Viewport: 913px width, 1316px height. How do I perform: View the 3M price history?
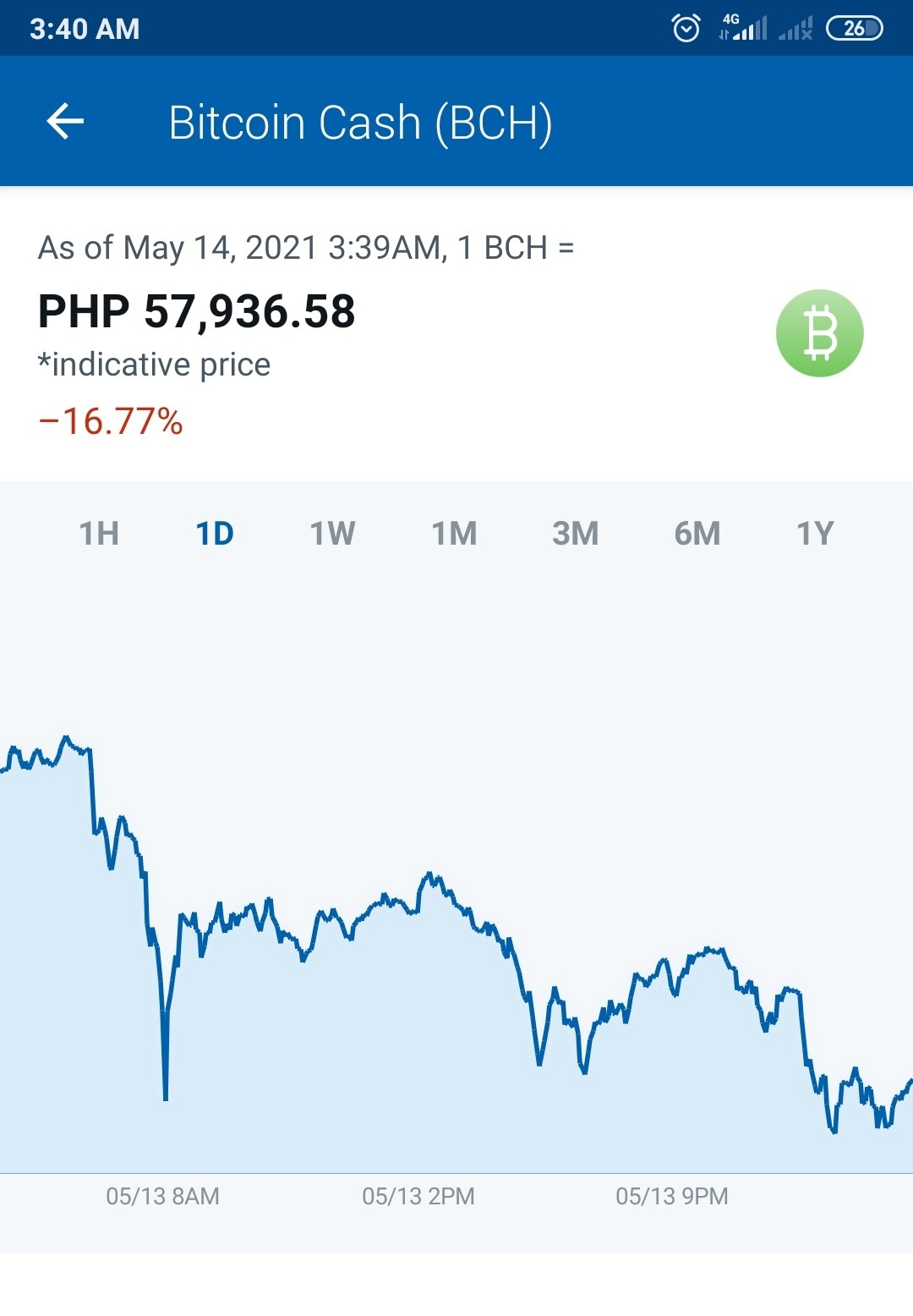click(x=576, y=534)
